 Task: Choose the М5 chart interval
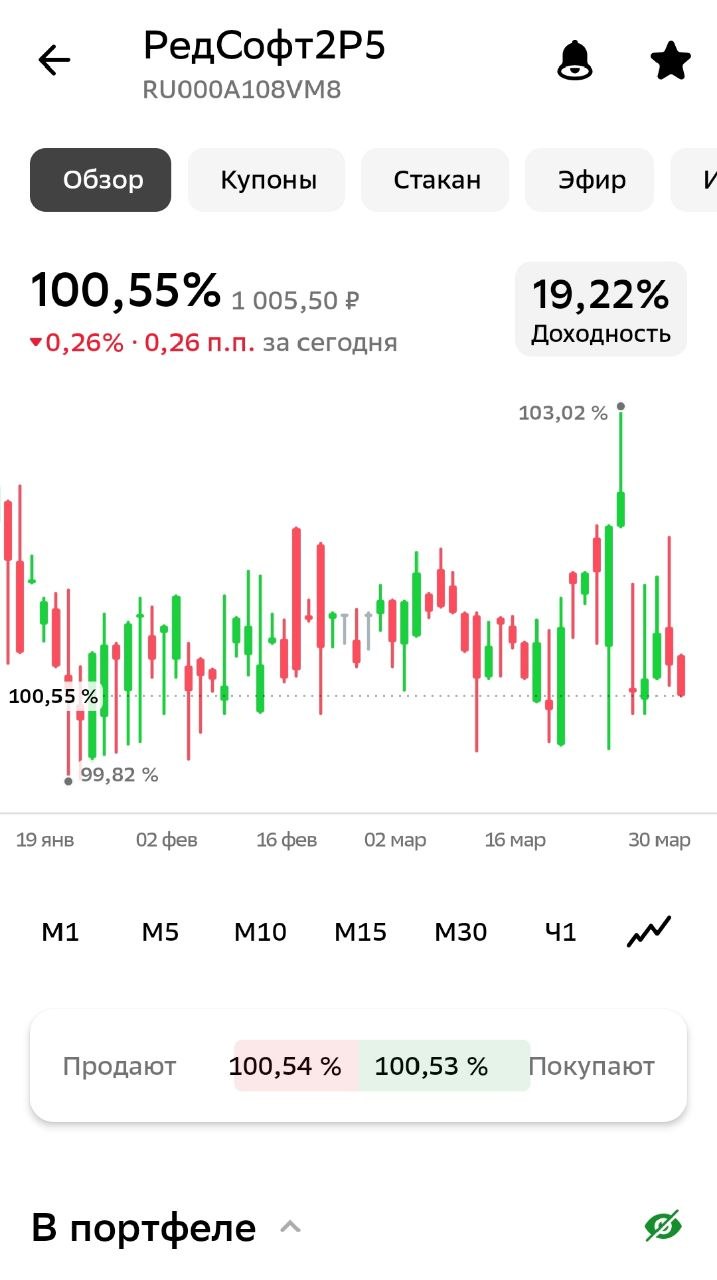pyautogui.click(x=160, y=932)
